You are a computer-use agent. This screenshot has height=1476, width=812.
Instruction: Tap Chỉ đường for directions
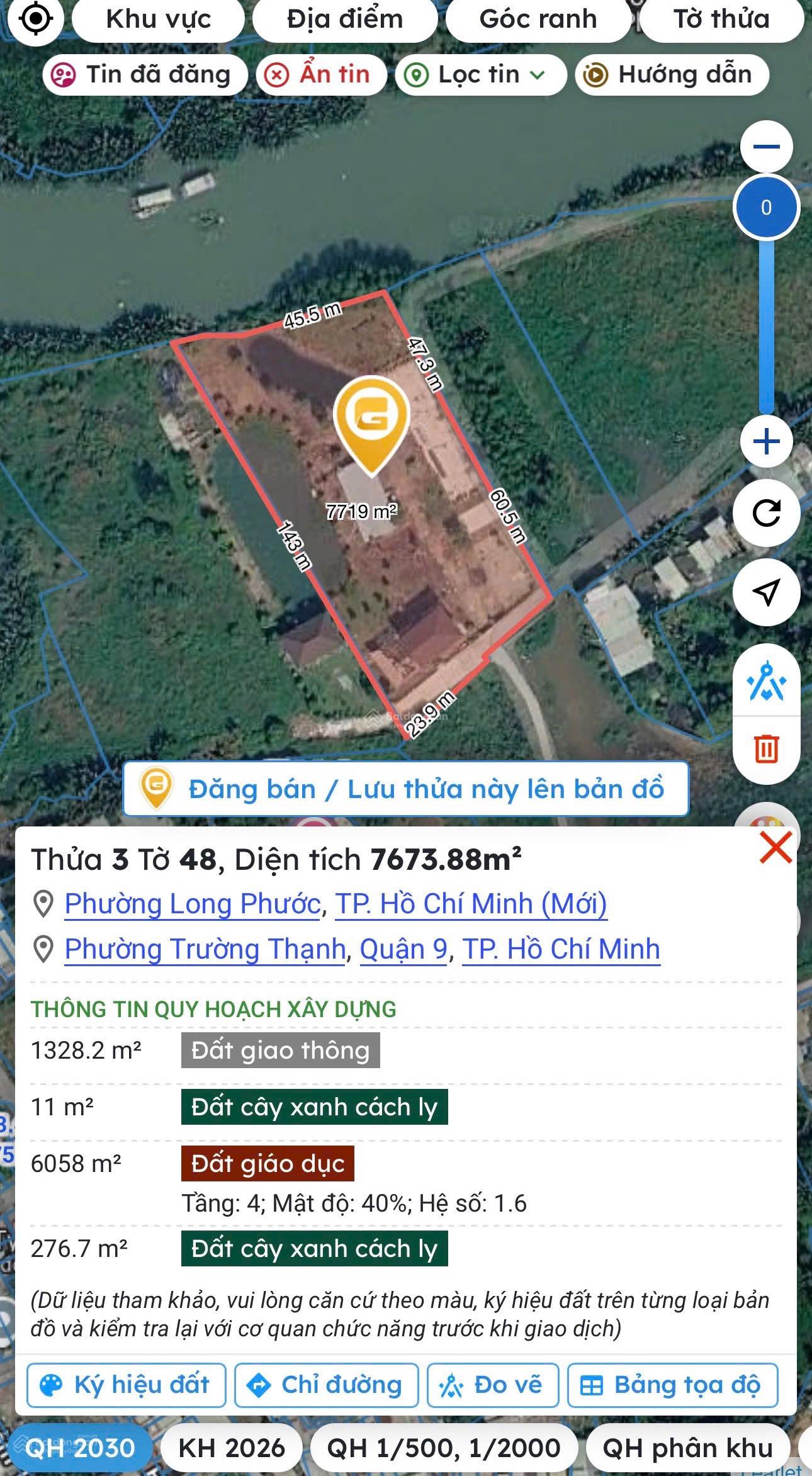point(326,1385)
